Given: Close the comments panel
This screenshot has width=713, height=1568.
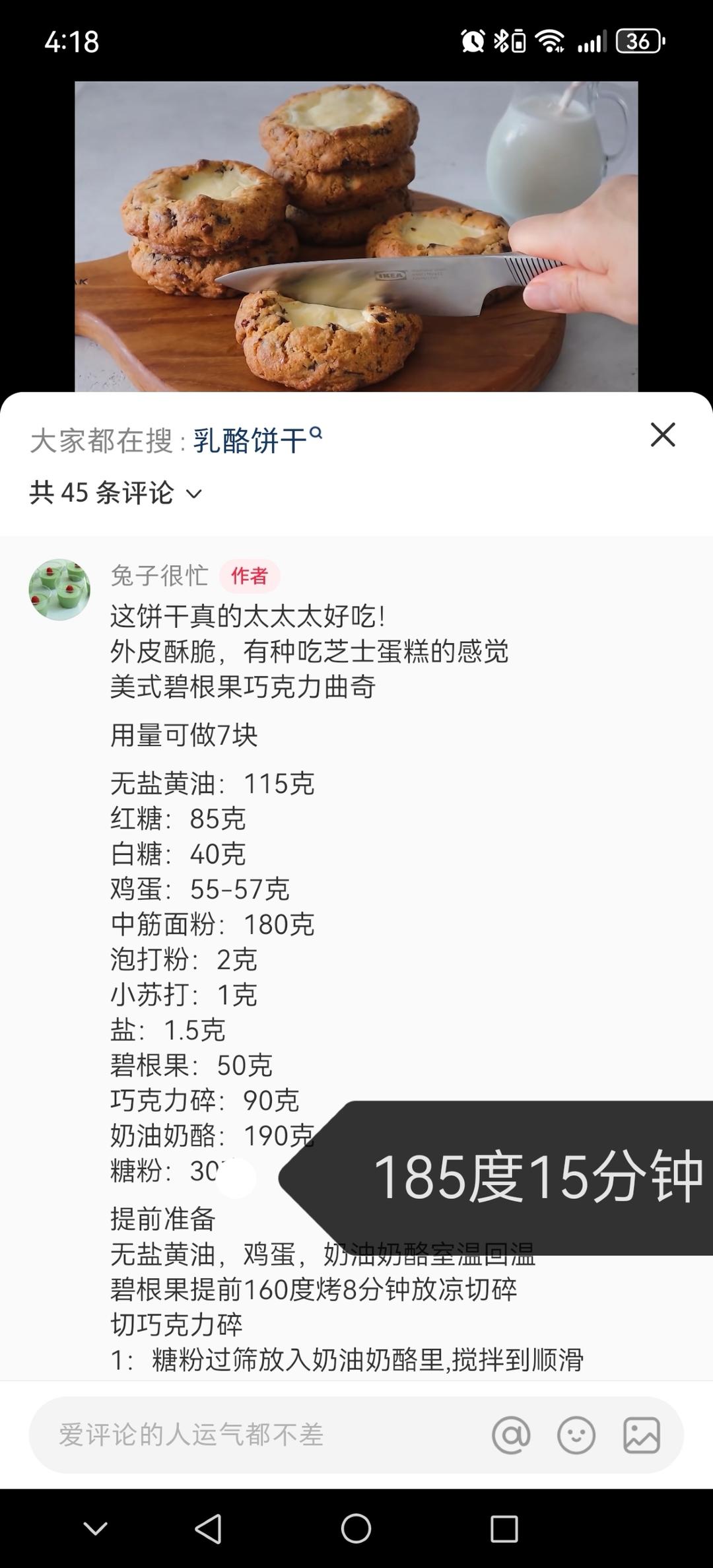Looking at the screenshot, I should click(662, 435).
